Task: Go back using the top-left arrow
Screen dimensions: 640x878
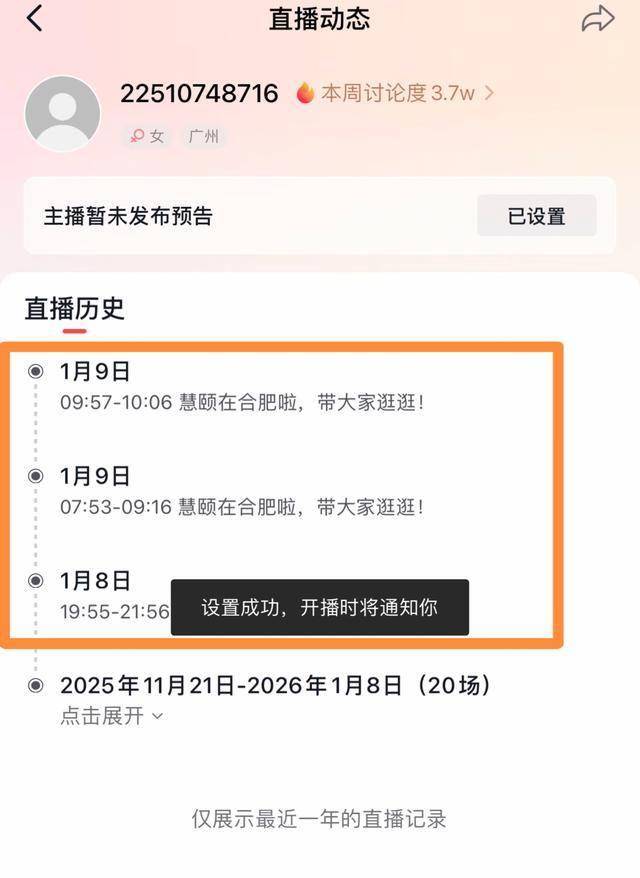Action: [34, 19]
